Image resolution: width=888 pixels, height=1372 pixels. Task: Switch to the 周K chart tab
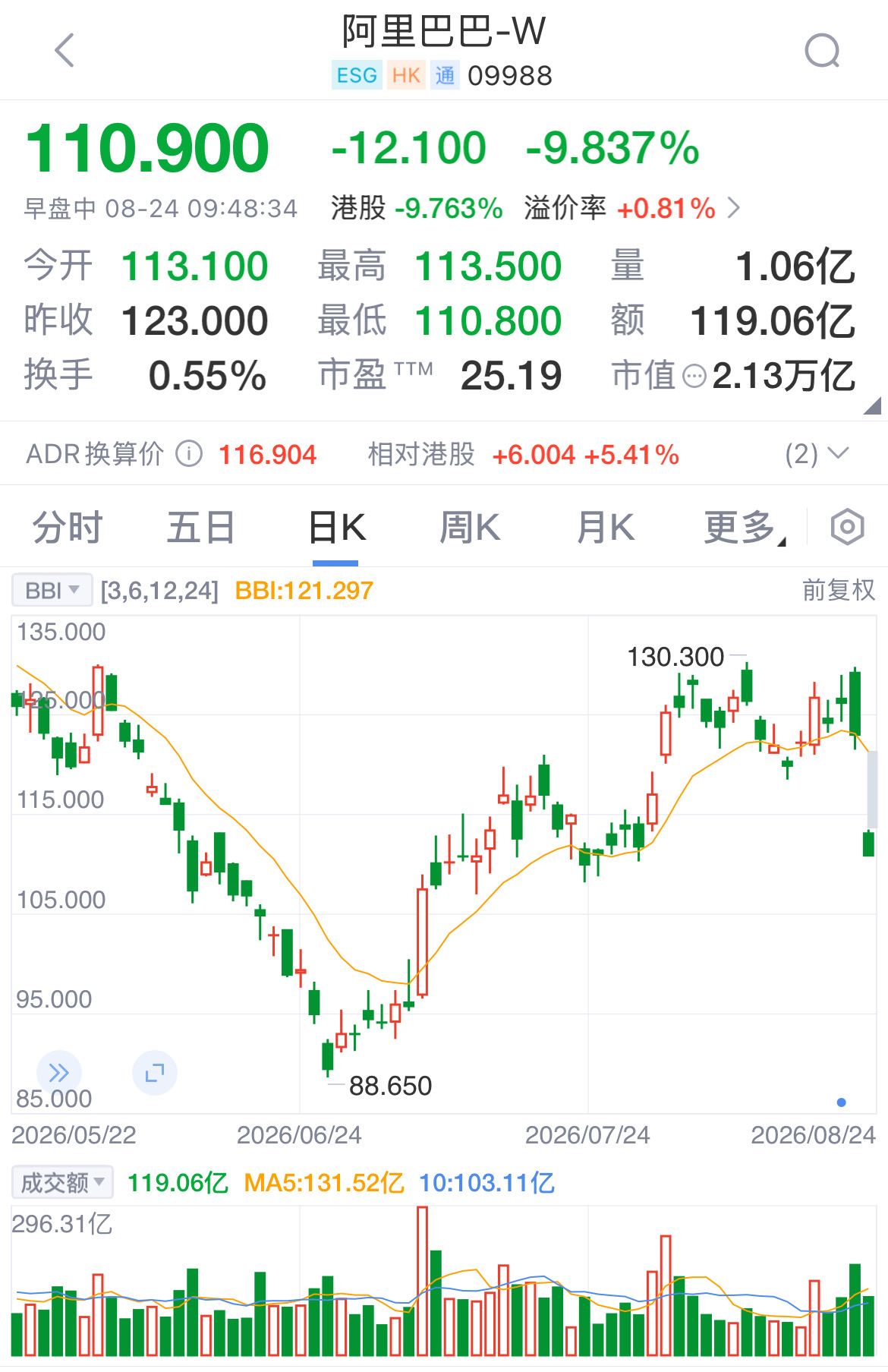[470, 527]
